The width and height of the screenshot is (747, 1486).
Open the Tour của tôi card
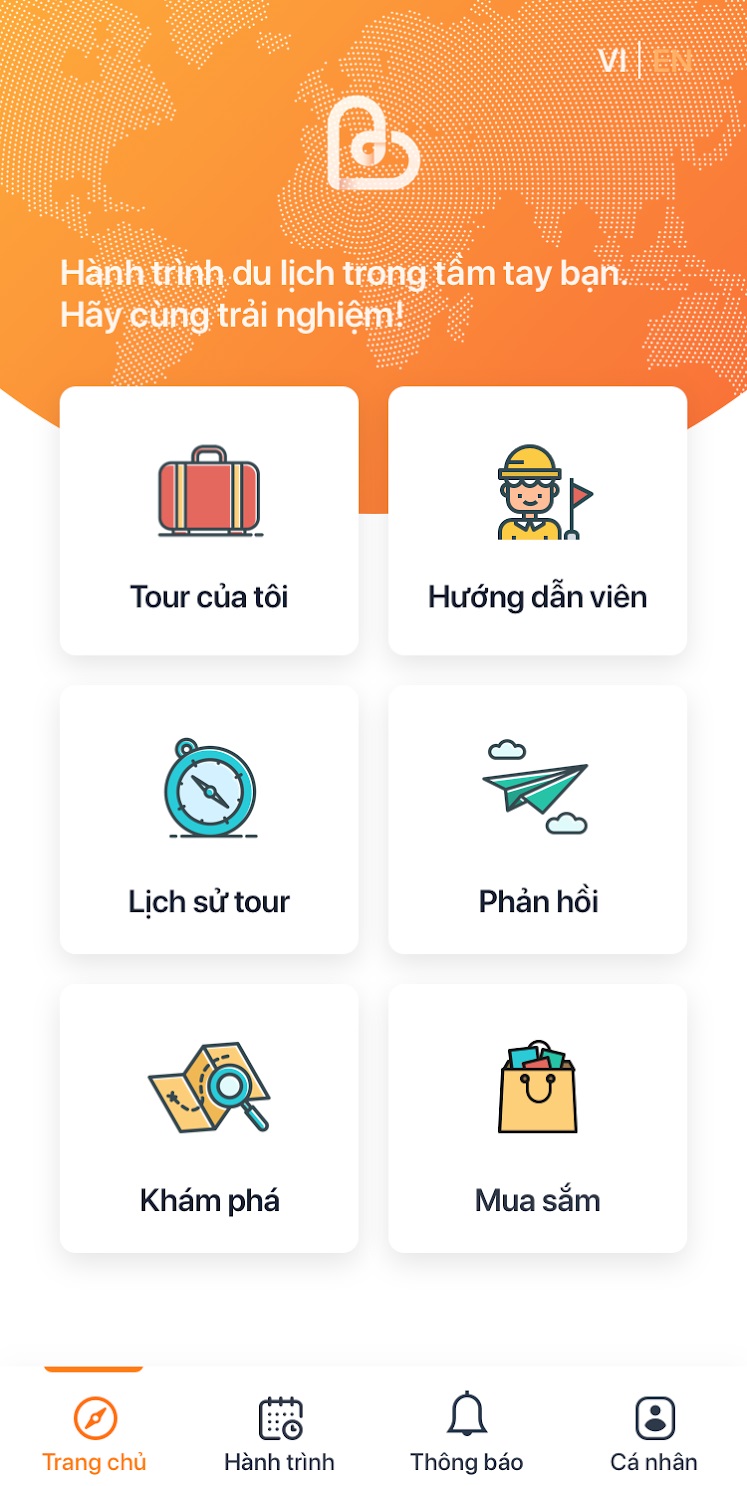pyautogui.click(x=209, y=521)
